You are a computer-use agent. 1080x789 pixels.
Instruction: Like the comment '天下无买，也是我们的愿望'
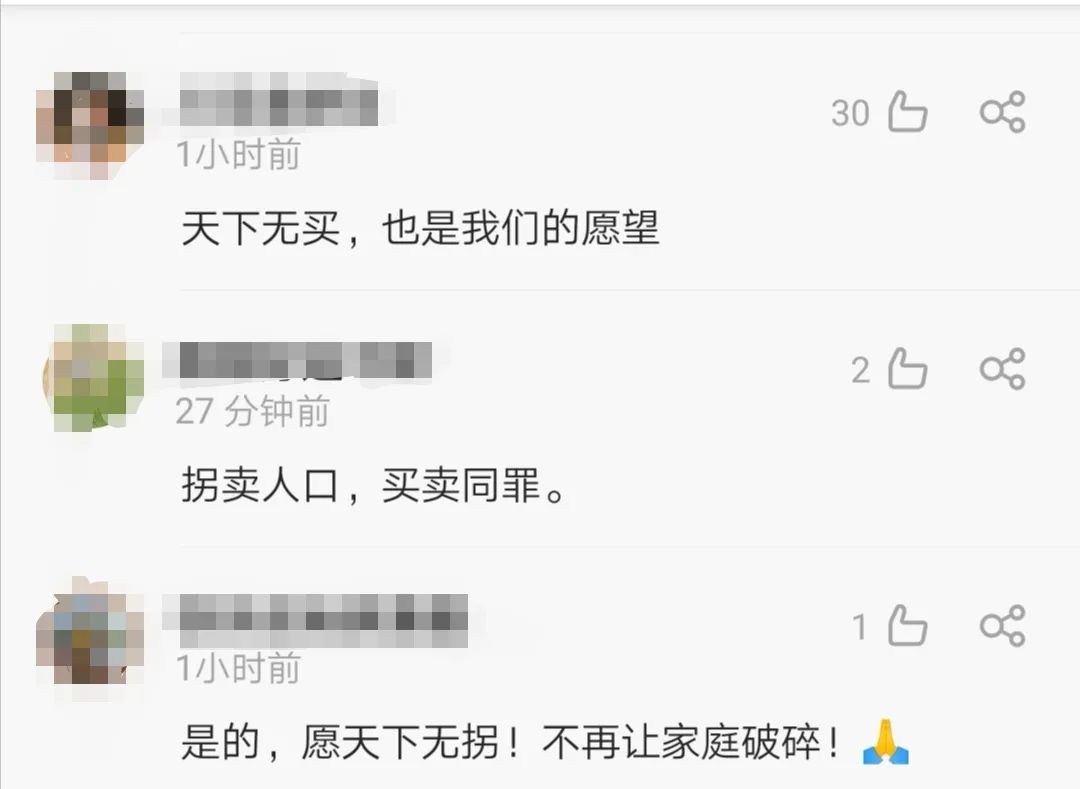pyautogui.click(x=907, y=112)
